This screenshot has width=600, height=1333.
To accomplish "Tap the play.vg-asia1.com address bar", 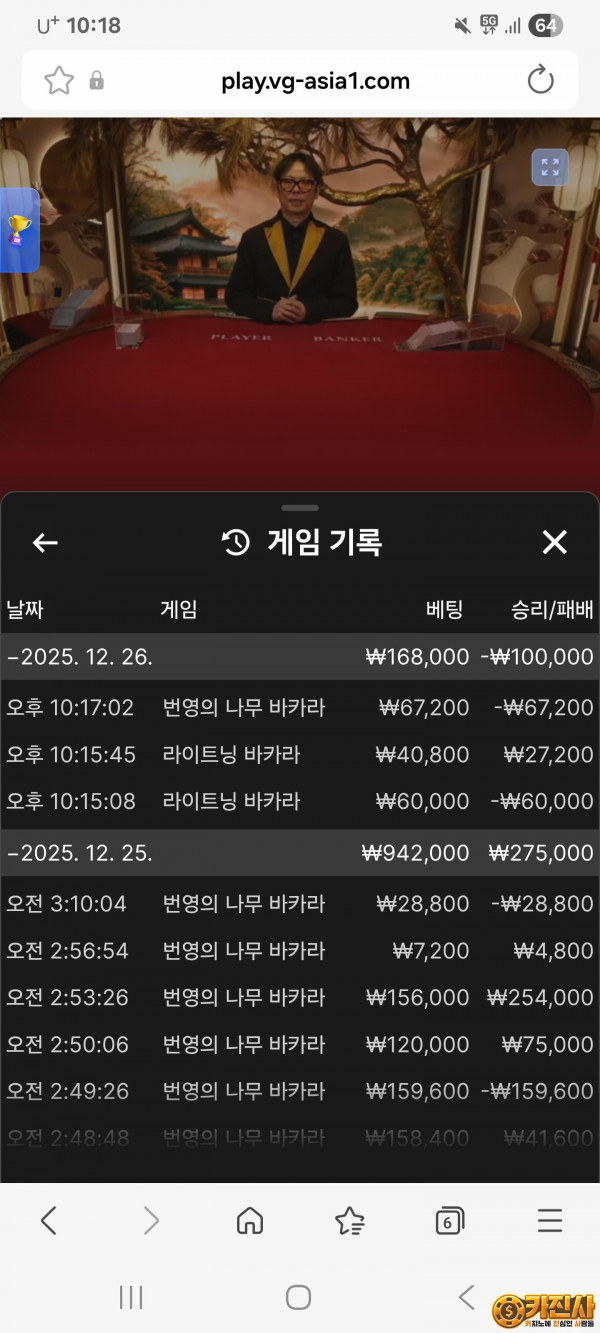I will (x=315, y=81).
